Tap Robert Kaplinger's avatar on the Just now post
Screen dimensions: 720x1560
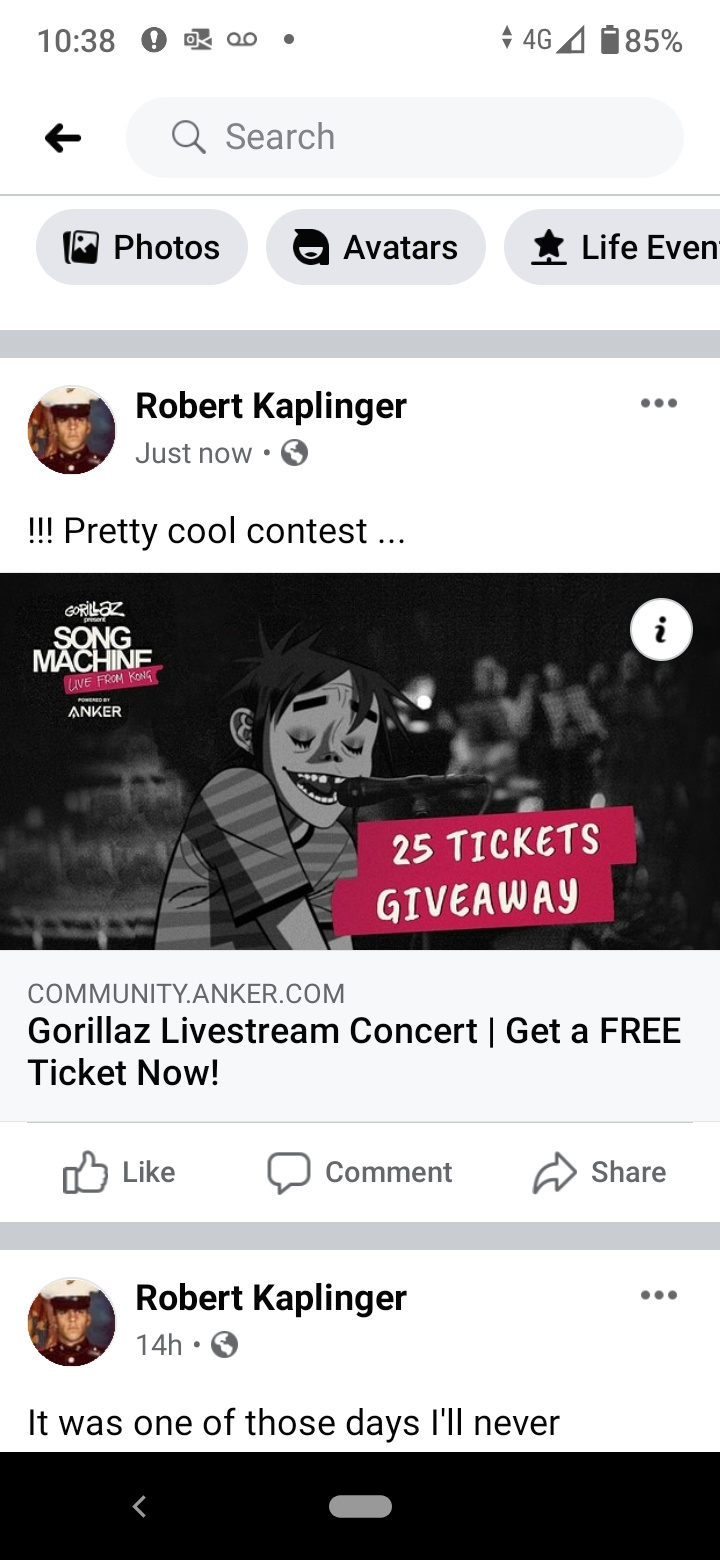(72, 430)
